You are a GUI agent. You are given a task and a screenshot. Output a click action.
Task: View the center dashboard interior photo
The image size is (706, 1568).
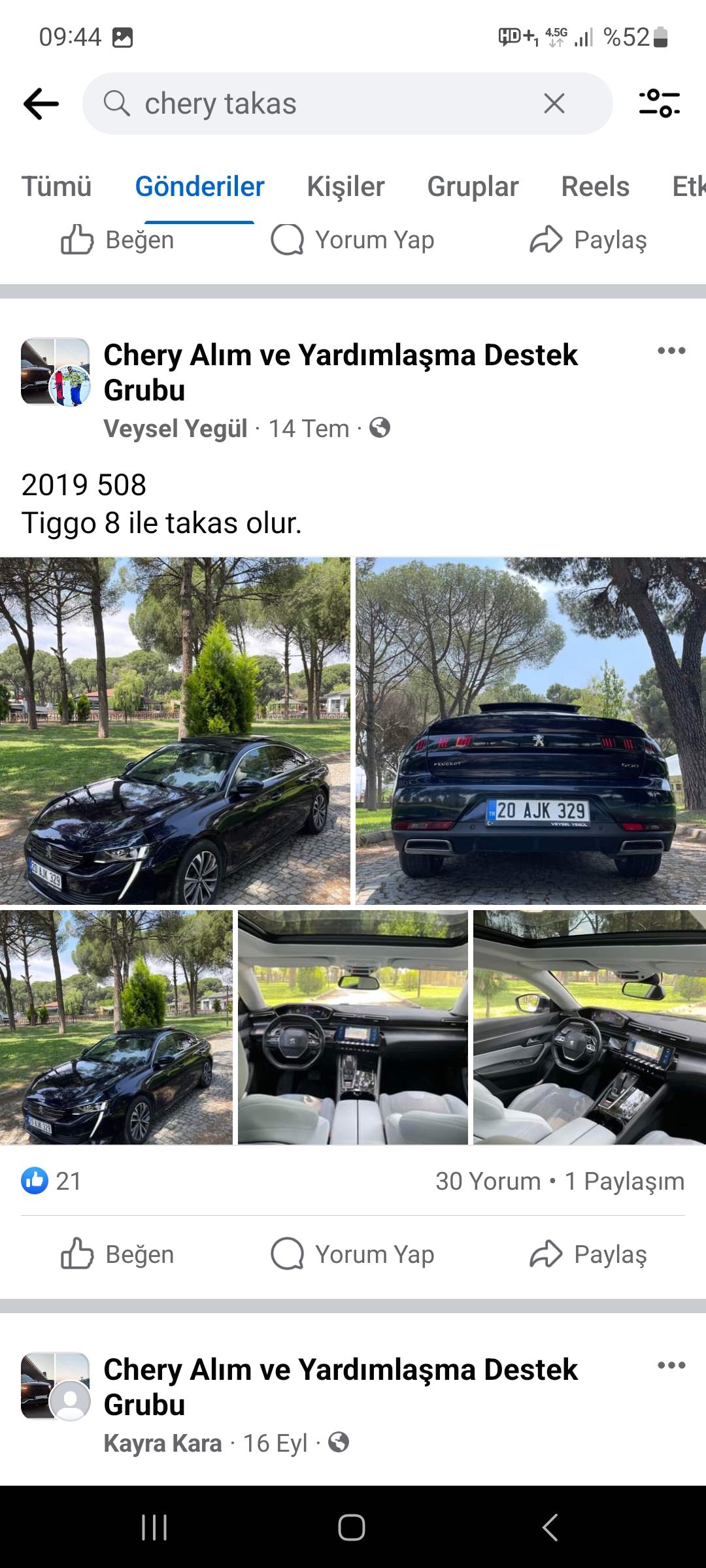point(353,1027)
